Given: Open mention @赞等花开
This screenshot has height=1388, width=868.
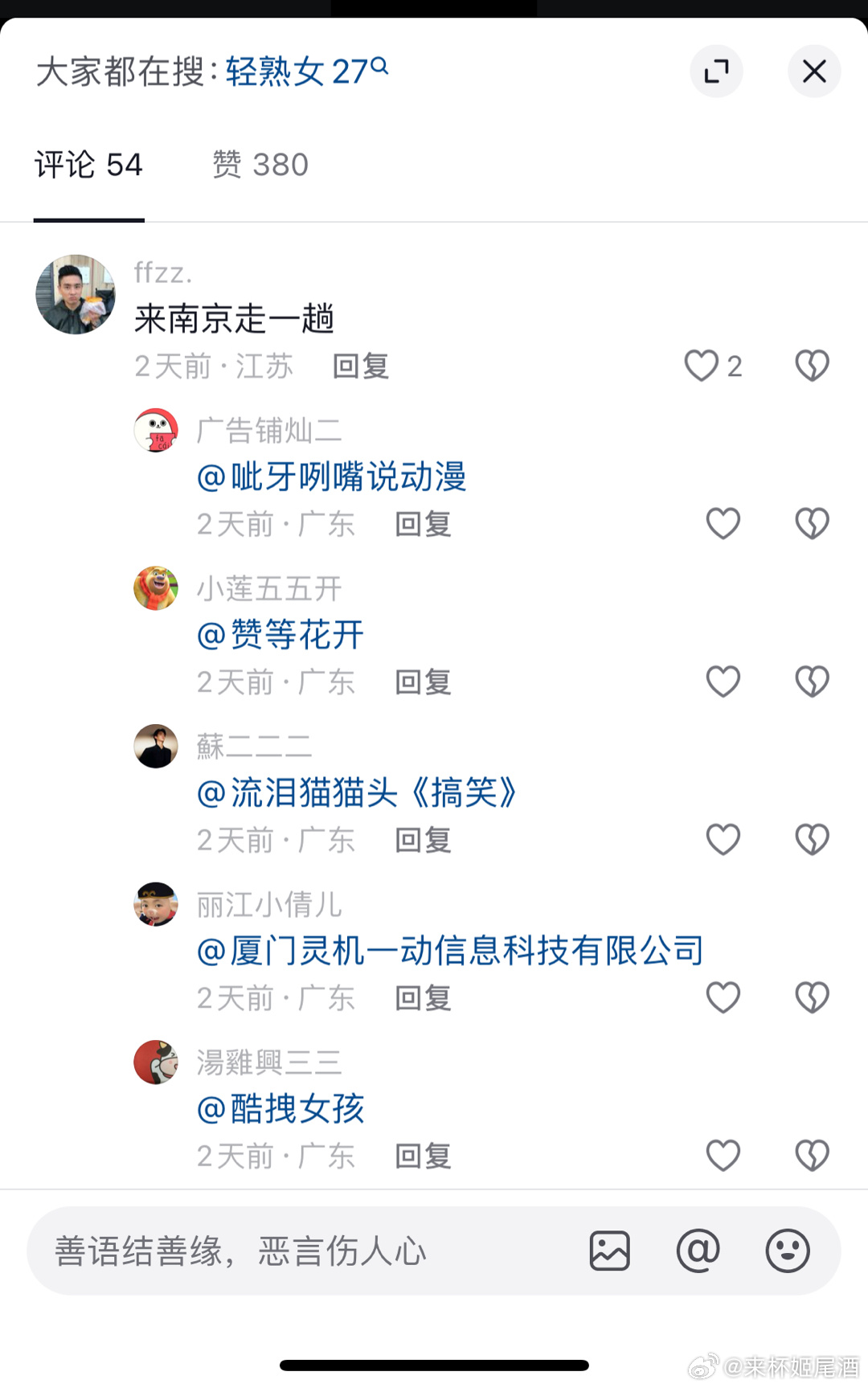Looking at the screenshot, I should 280,635.
